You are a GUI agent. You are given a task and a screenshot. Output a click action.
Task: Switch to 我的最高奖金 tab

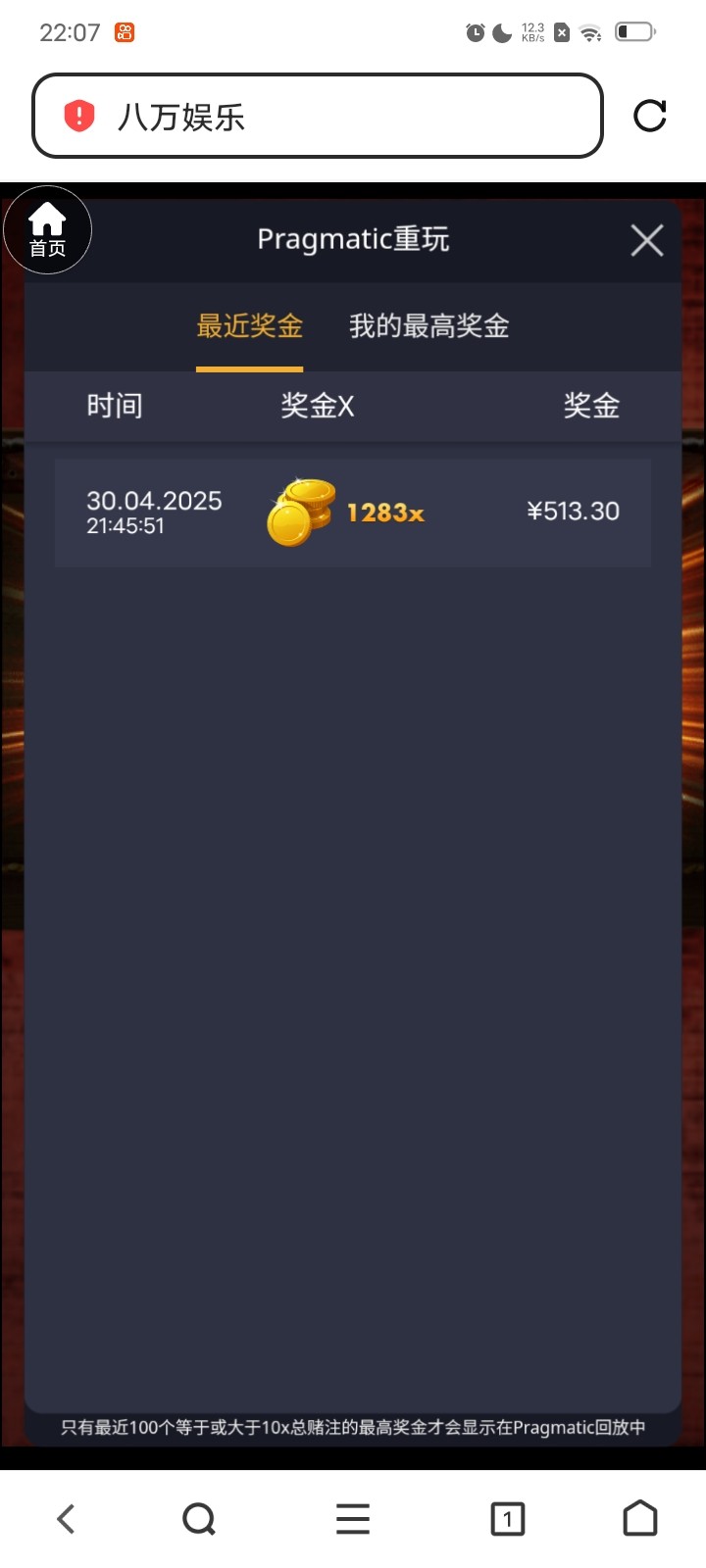tap(429, 326)
